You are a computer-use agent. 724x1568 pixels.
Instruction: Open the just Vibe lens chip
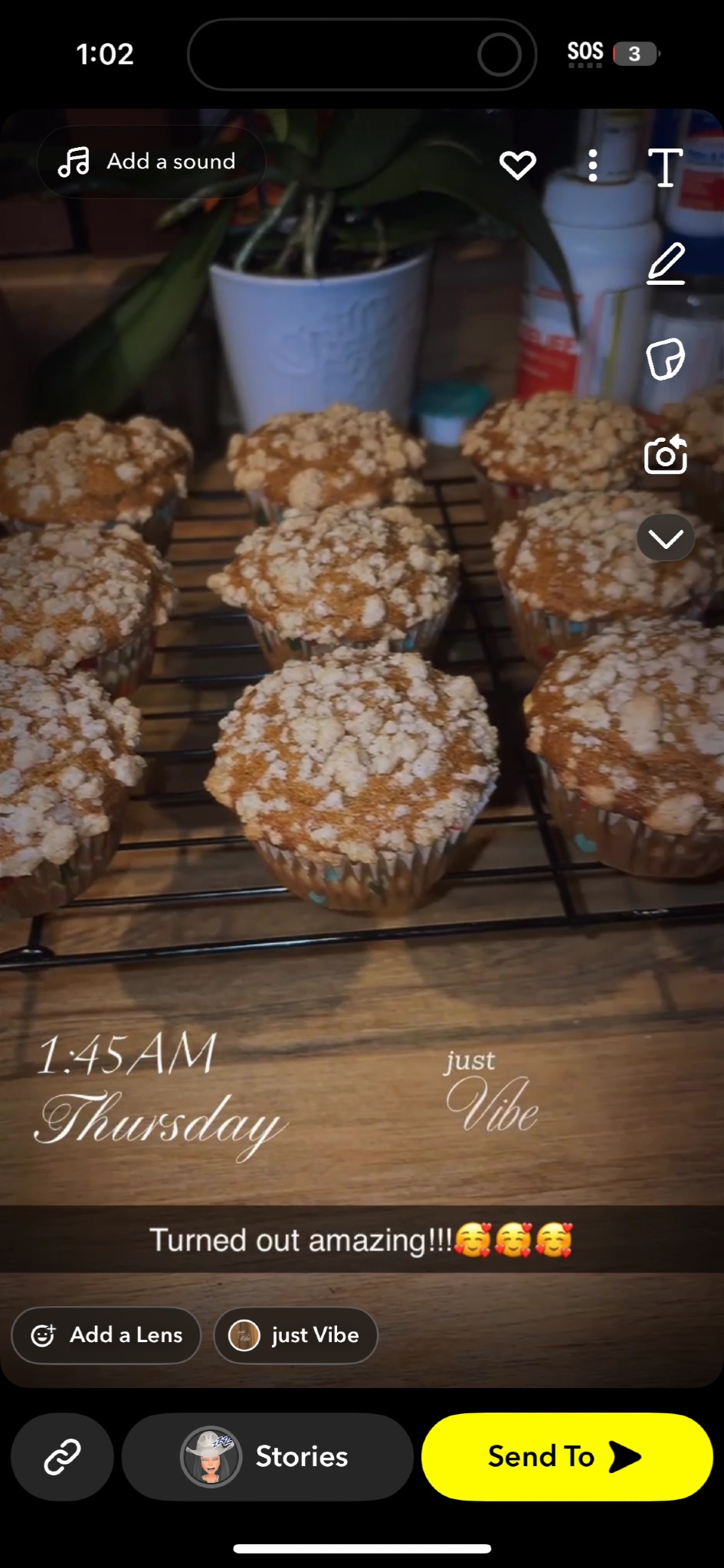296,1335
